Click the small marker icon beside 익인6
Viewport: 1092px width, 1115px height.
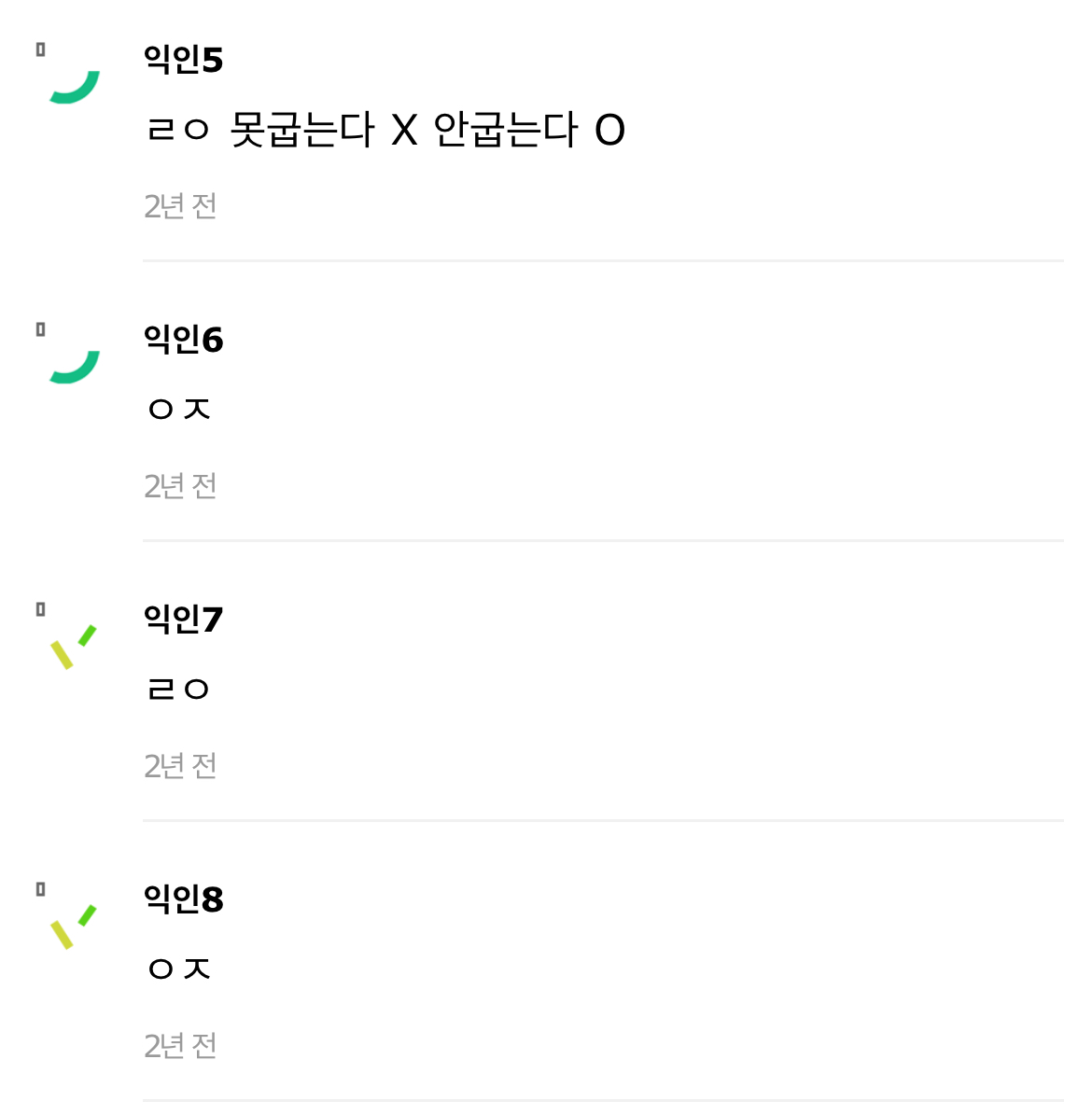41,328
